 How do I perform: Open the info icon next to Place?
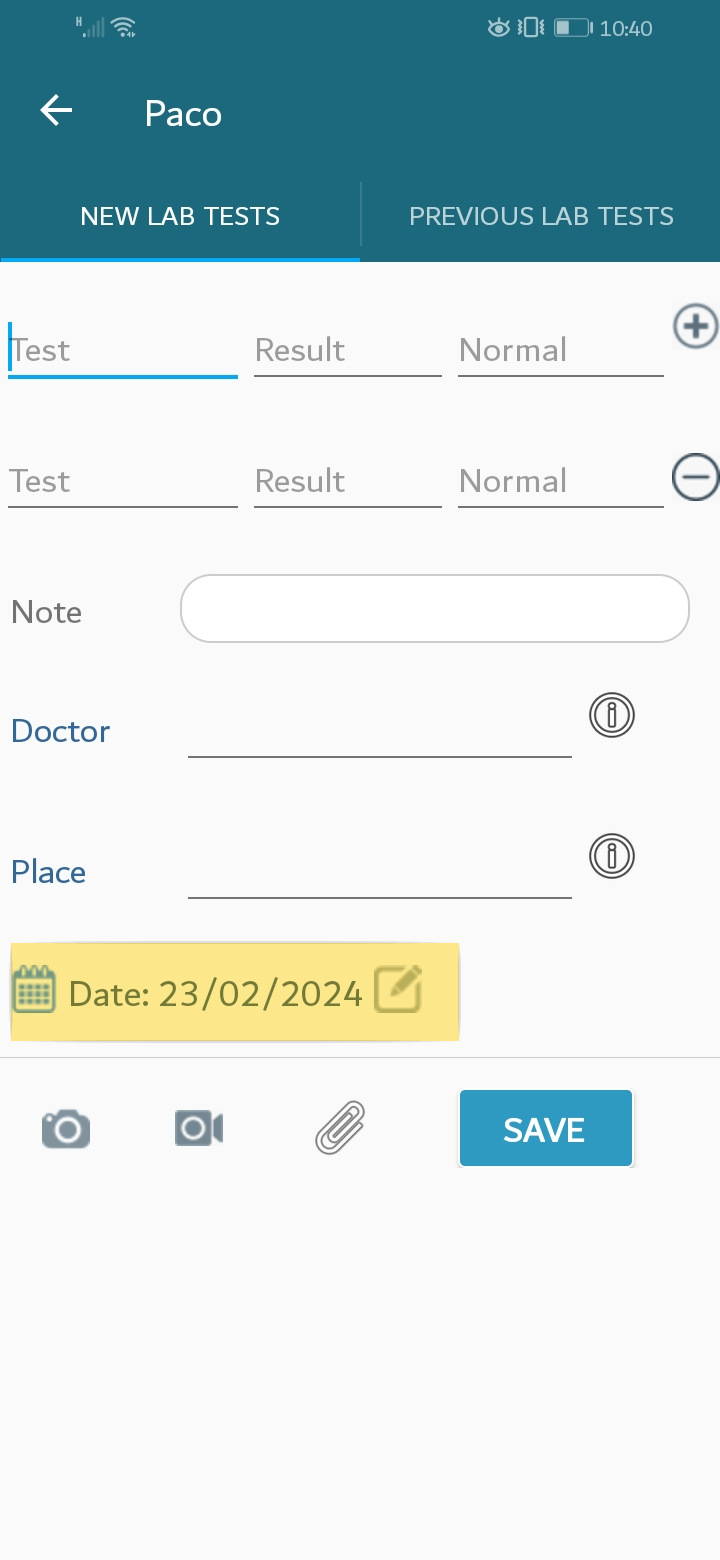pyautogui.click(x=612, y=856)
